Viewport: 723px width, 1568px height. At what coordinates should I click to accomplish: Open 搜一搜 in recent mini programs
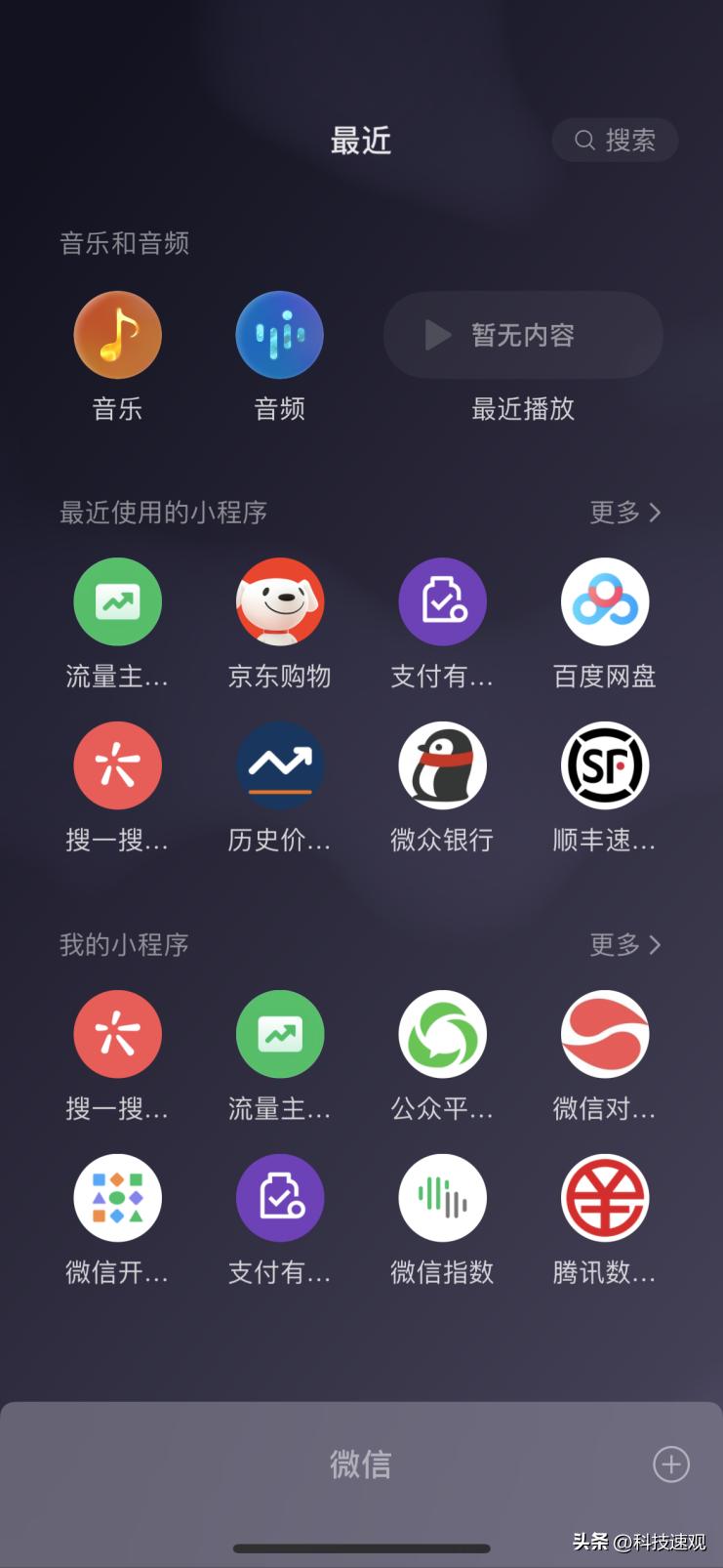click(117, 765)
